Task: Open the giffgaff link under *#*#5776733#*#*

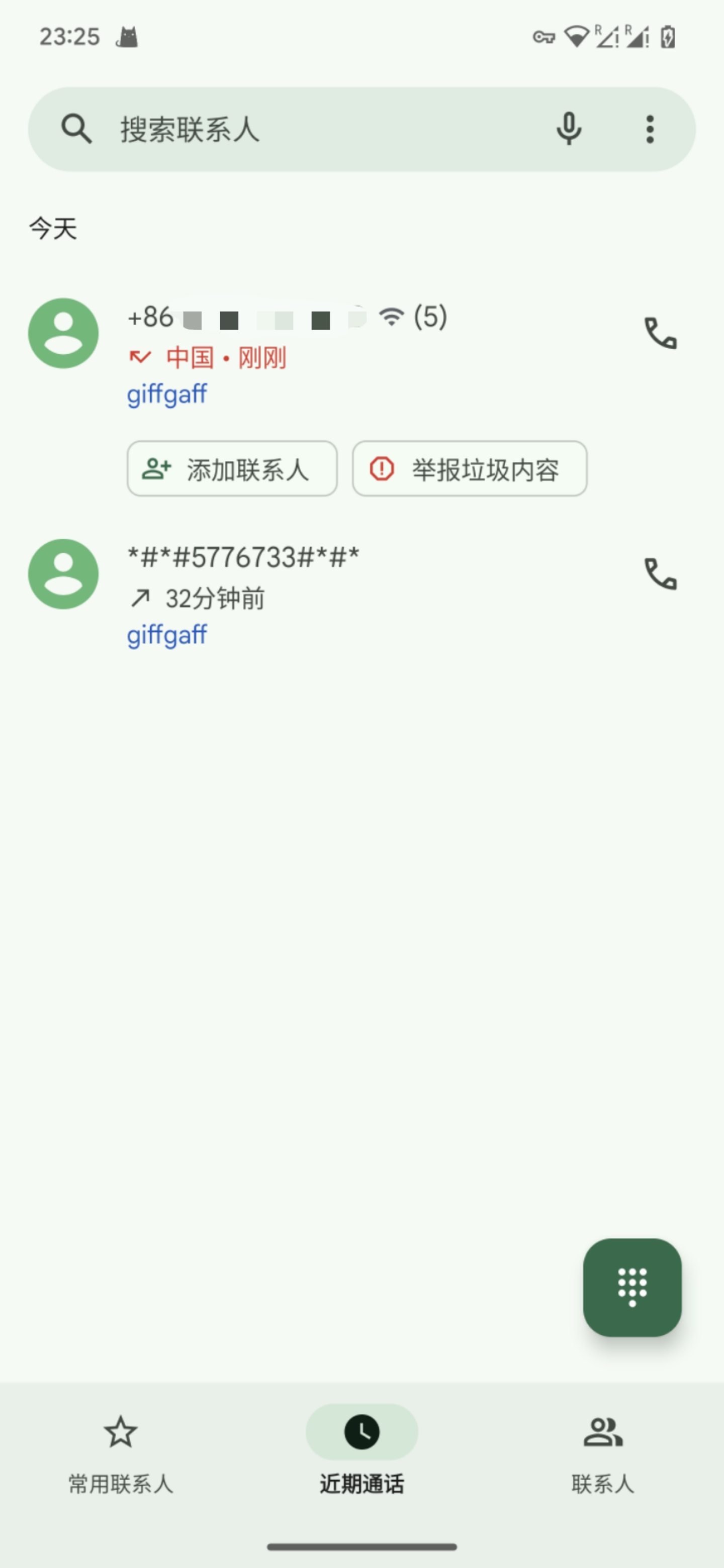Action: point(167,634)
